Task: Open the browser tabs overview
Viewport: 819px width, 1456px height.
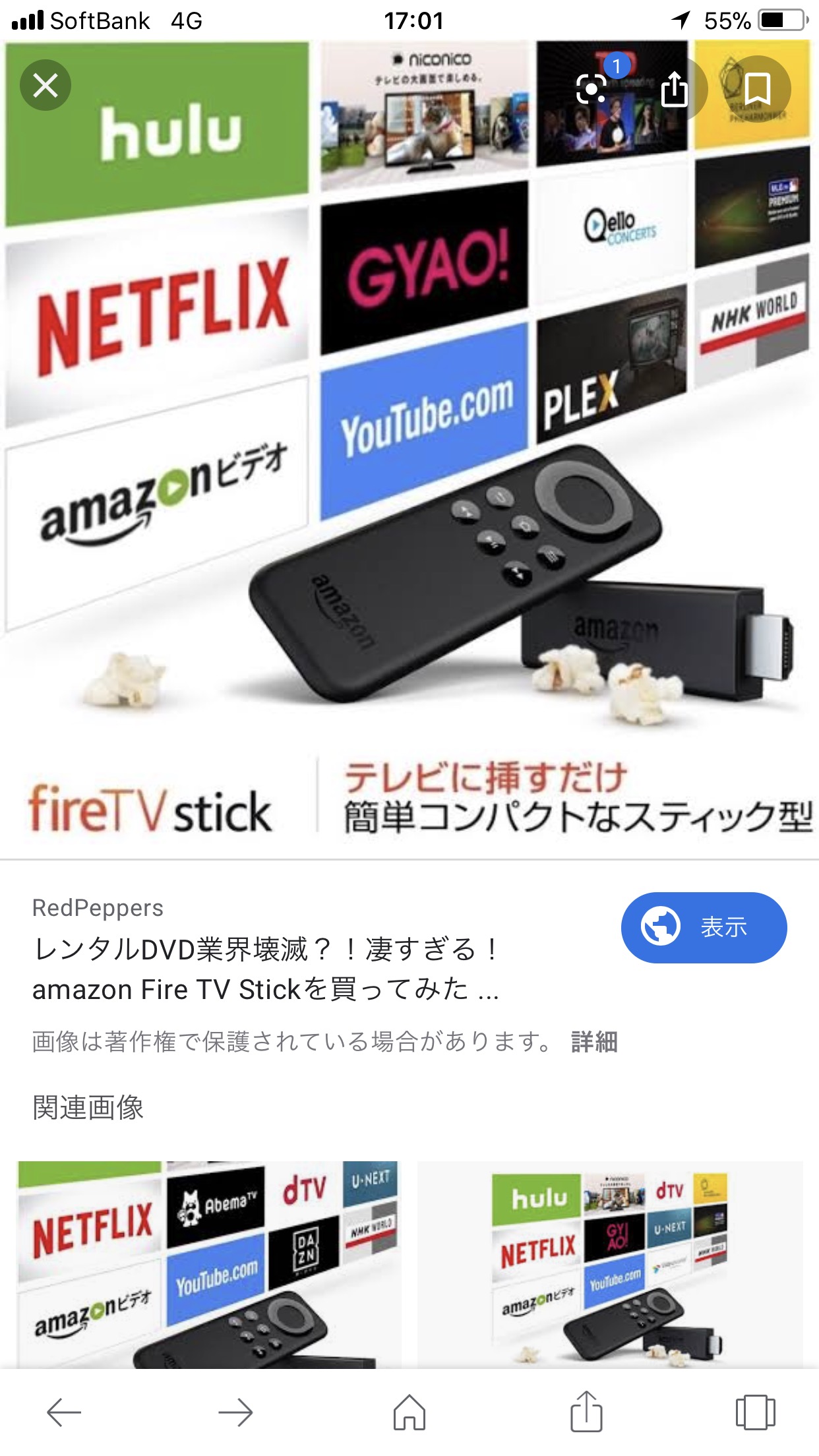Action: (755, 1412)
